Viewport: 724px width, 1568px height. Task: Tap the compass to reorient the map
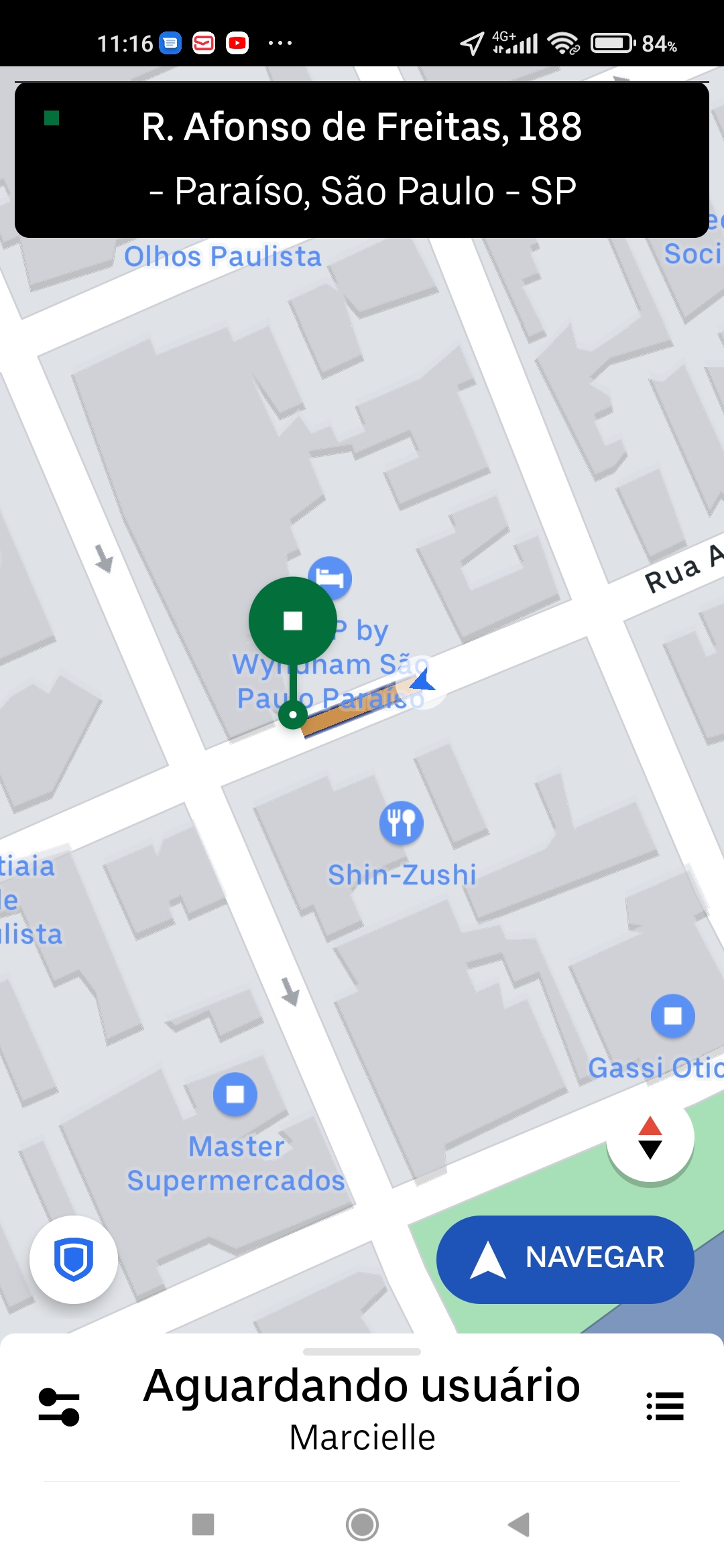(x=650, y=1138)
